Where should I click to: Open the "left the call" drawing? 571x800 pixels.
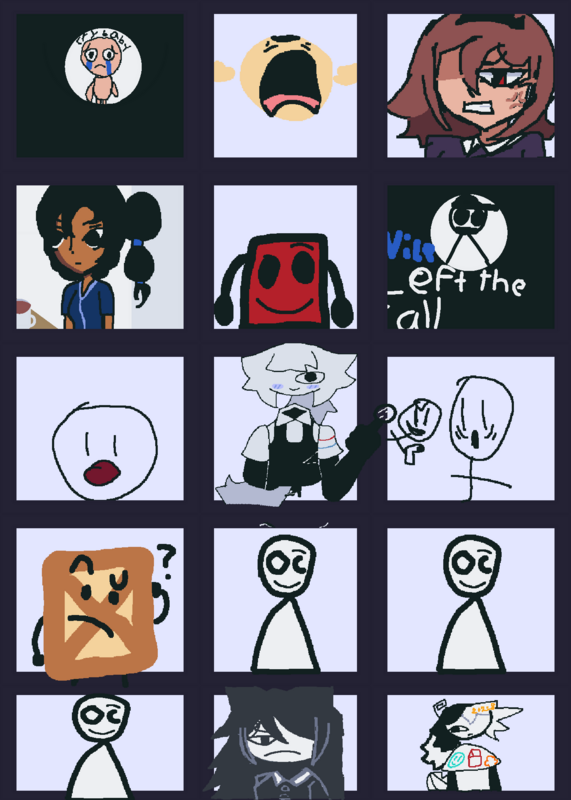click(x=470, y=257)
